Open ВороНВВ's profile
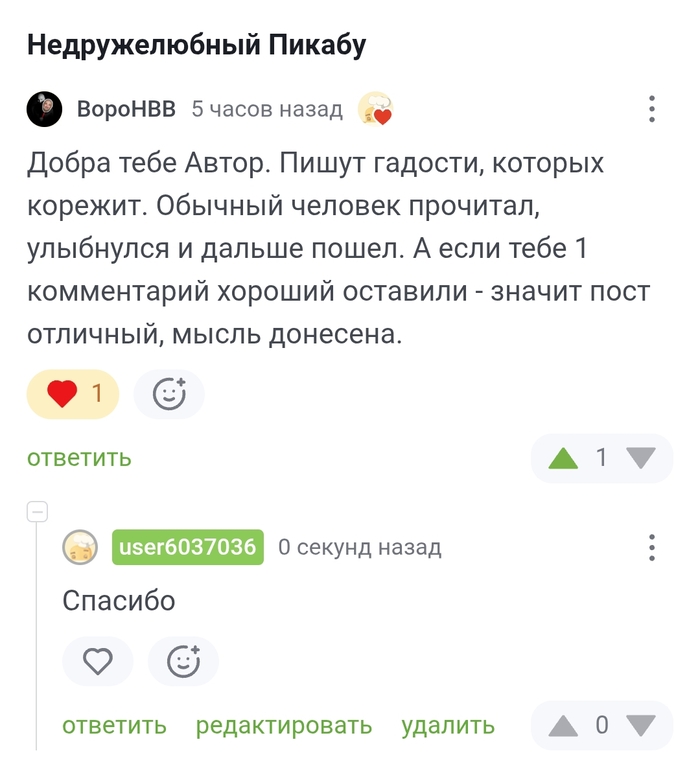Image resolution: width=700 pixels, height=777 pixels. click(126, 109)
